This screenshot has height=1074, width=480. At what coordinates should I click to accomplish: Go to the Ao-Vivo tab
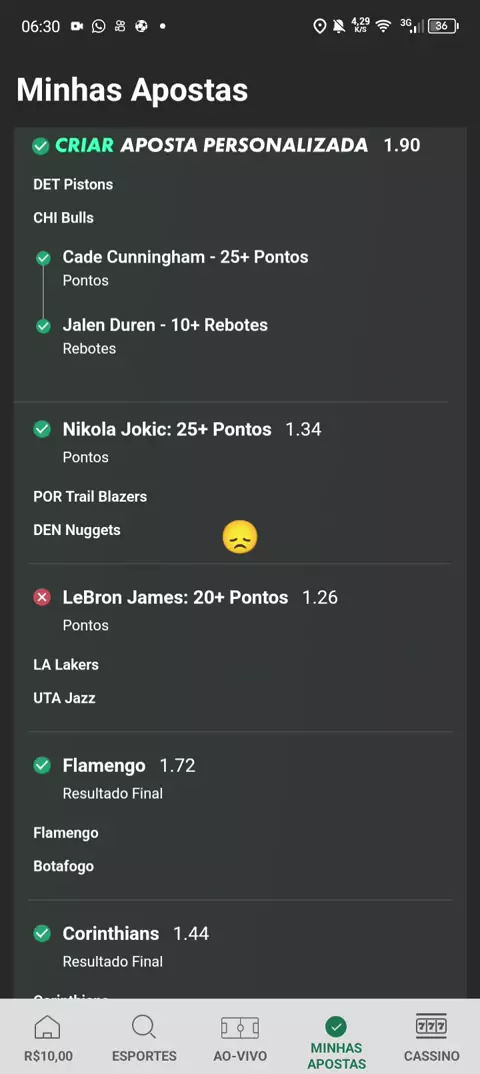tap(240, 1037)
